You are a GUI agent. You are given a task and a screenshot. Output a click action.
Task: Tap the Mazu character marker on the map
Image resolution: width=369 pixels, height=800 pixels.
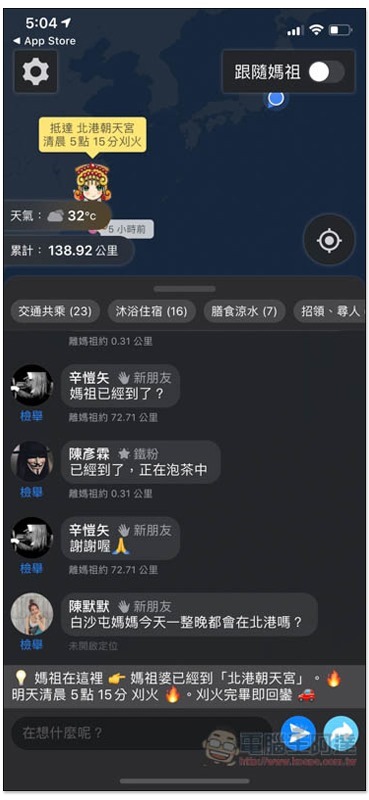click(92, 182)
